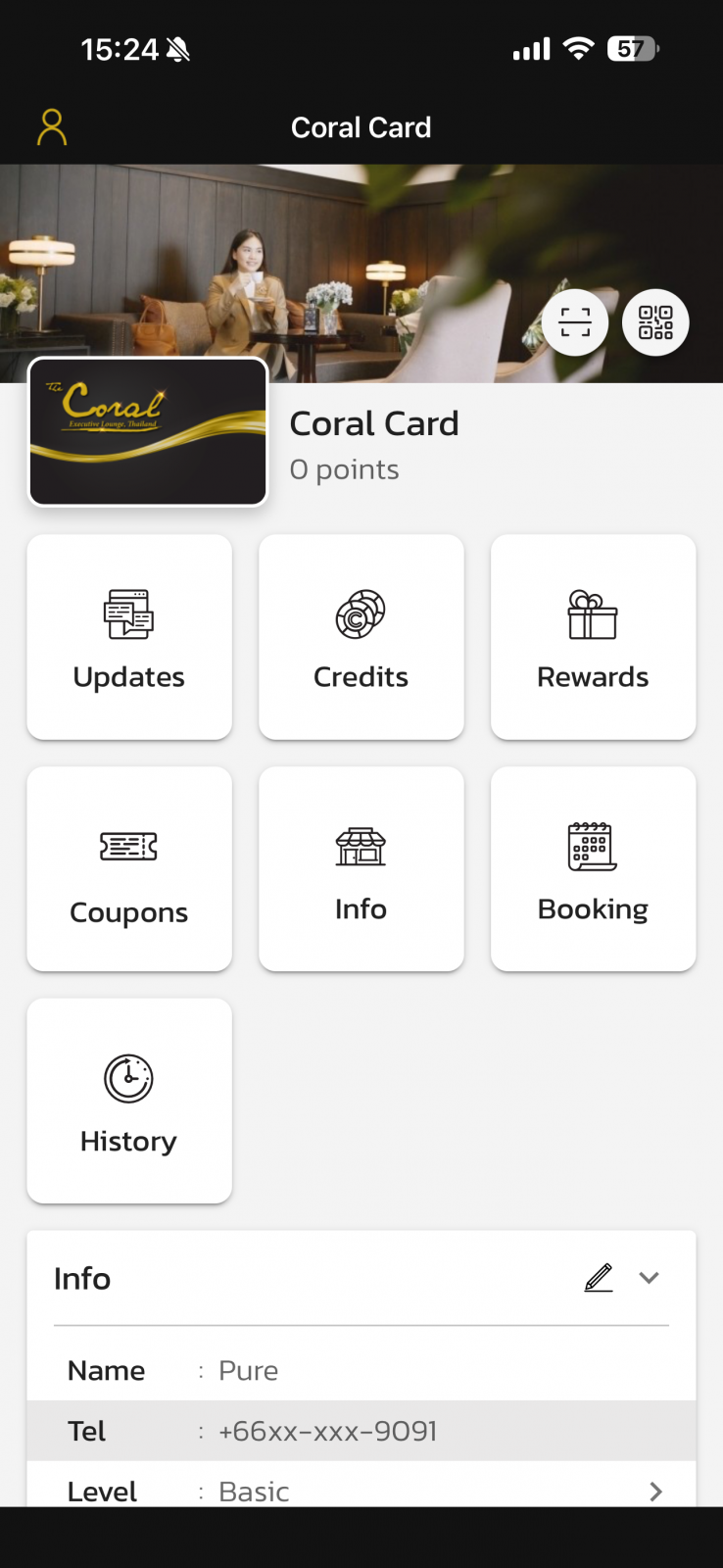
Task: View the Rewards section
Action: click(593, 637)
